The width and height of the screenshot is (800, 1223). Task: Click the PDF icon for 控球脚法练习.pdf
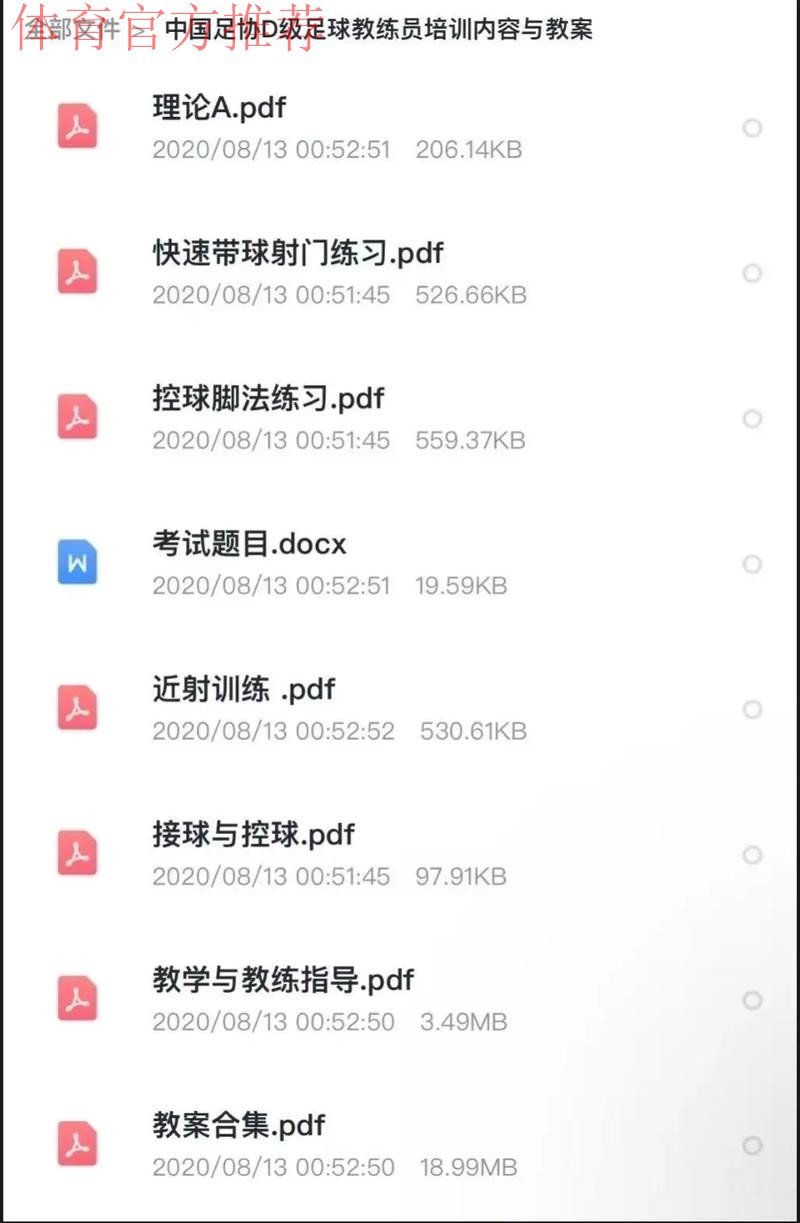(77, 417)
